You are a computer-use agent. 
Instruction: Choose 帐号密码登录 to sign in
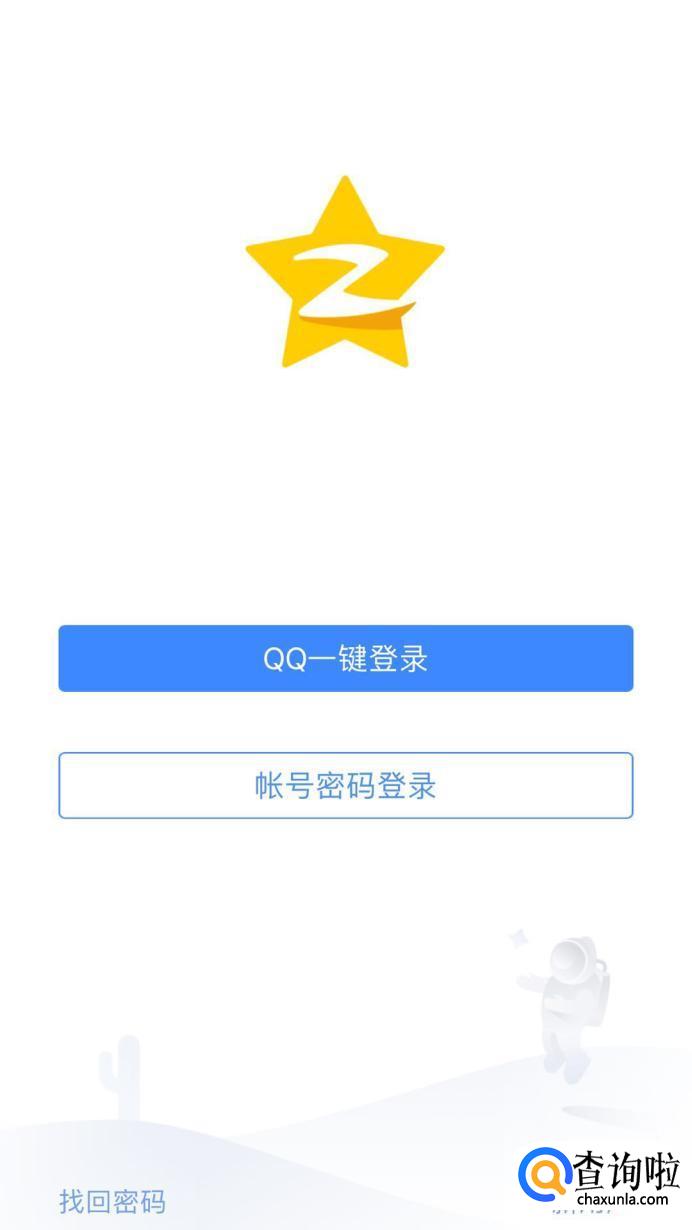345,786
